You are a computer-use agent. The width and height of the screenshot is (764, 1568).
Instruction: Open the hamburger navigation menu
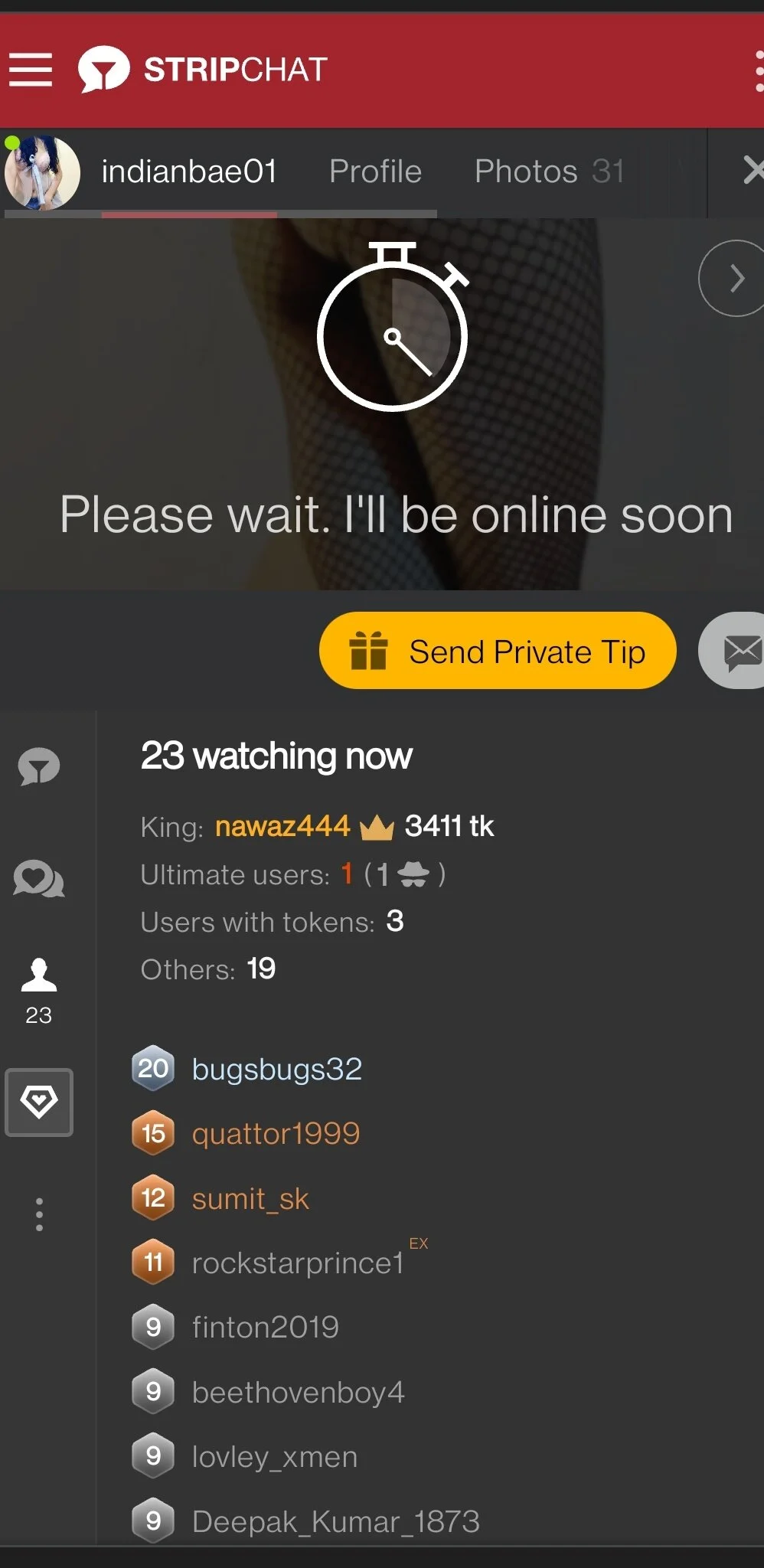click(x=31, y=70)
